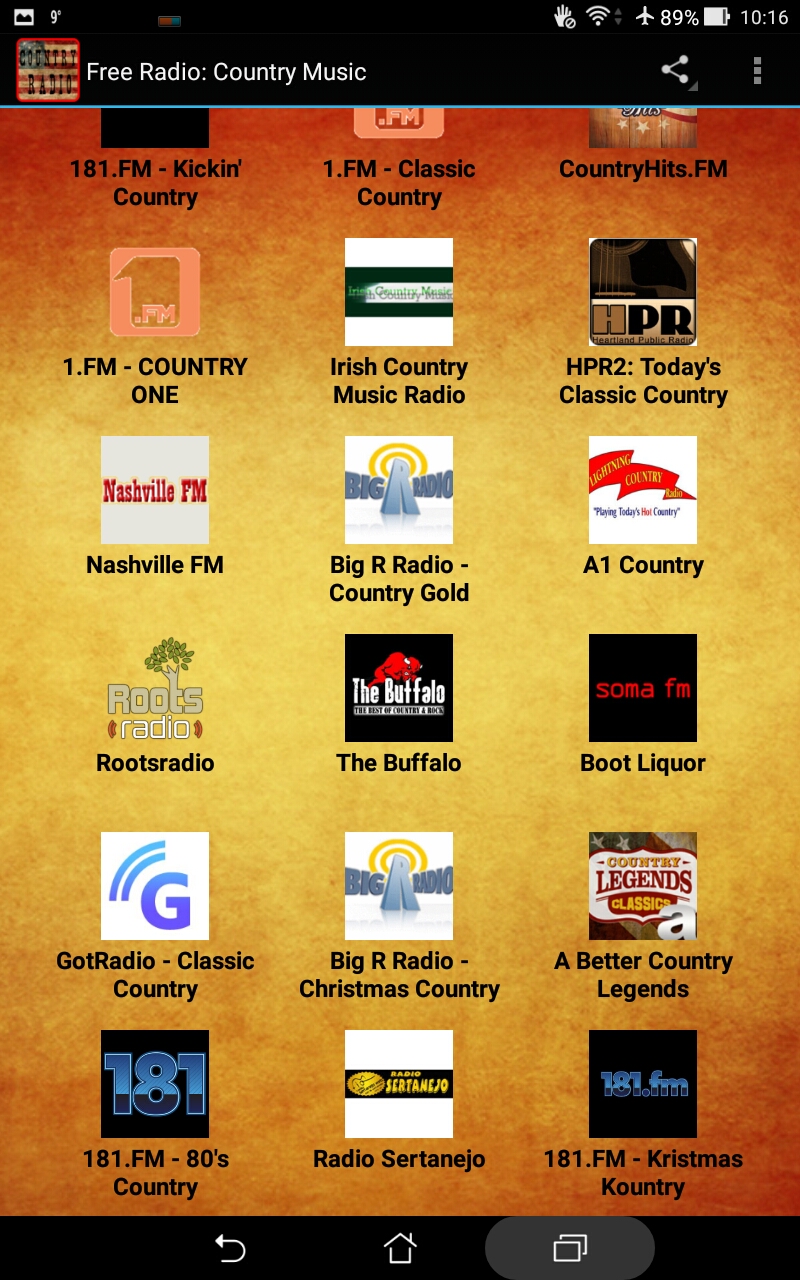Select the A1 Country Lightning logo
The width and height of the screenshot is (800, 1280).
point(643,490)
